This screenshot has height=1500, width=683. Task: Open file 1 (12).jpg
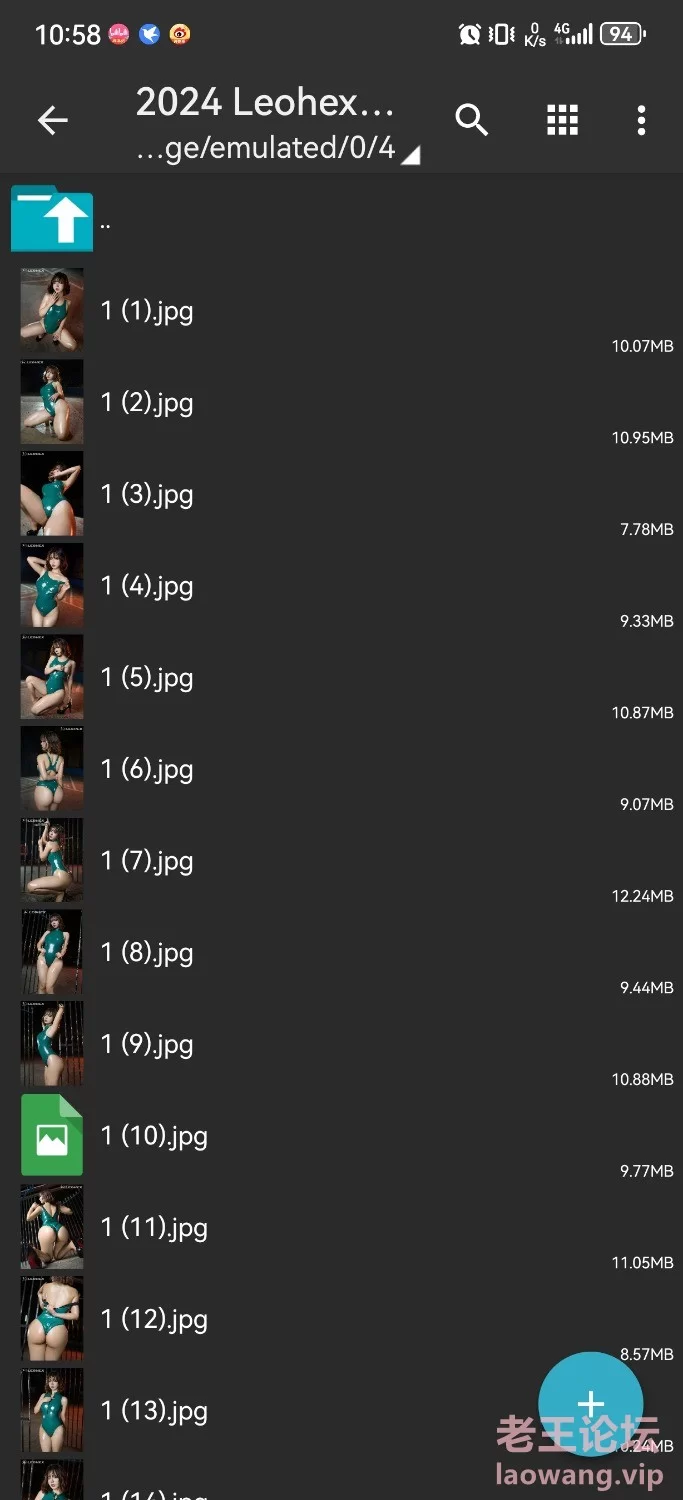click(x=154, y=1319)
